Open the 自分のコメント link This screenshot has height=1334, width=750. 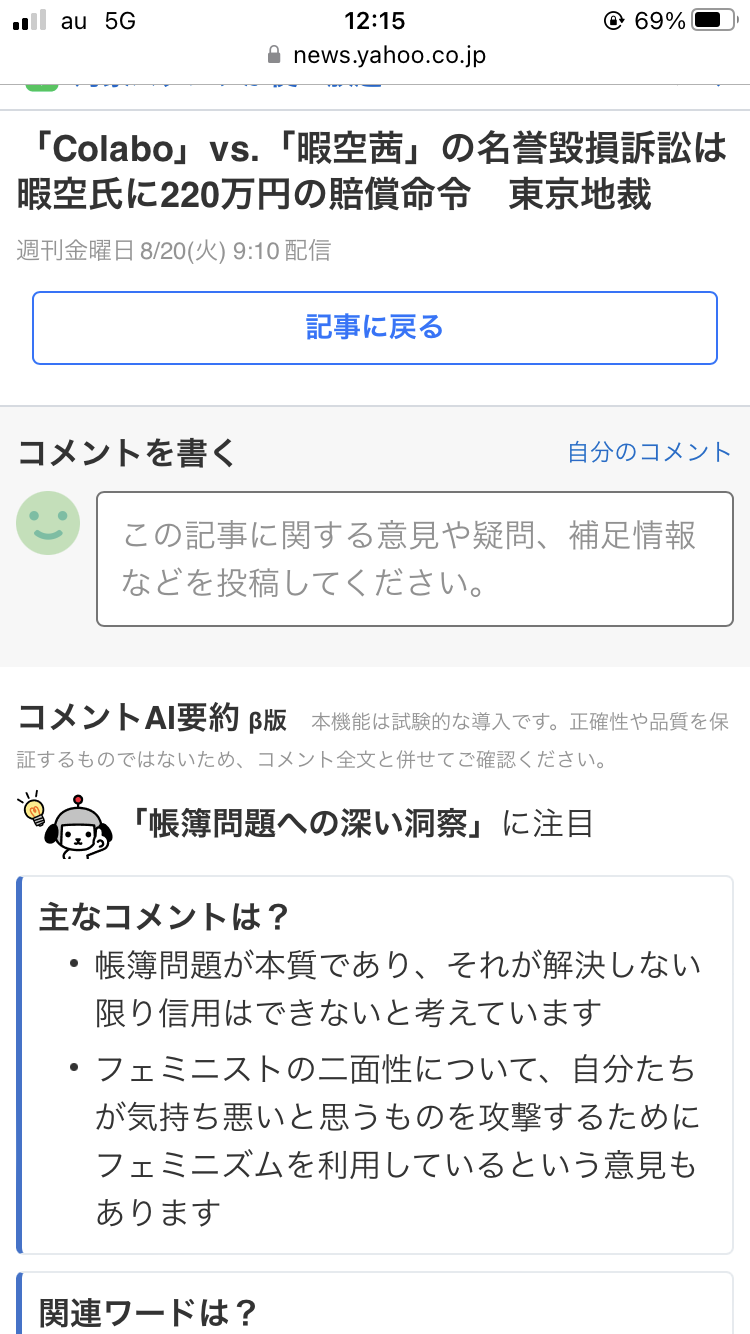[x=650, y=452]
